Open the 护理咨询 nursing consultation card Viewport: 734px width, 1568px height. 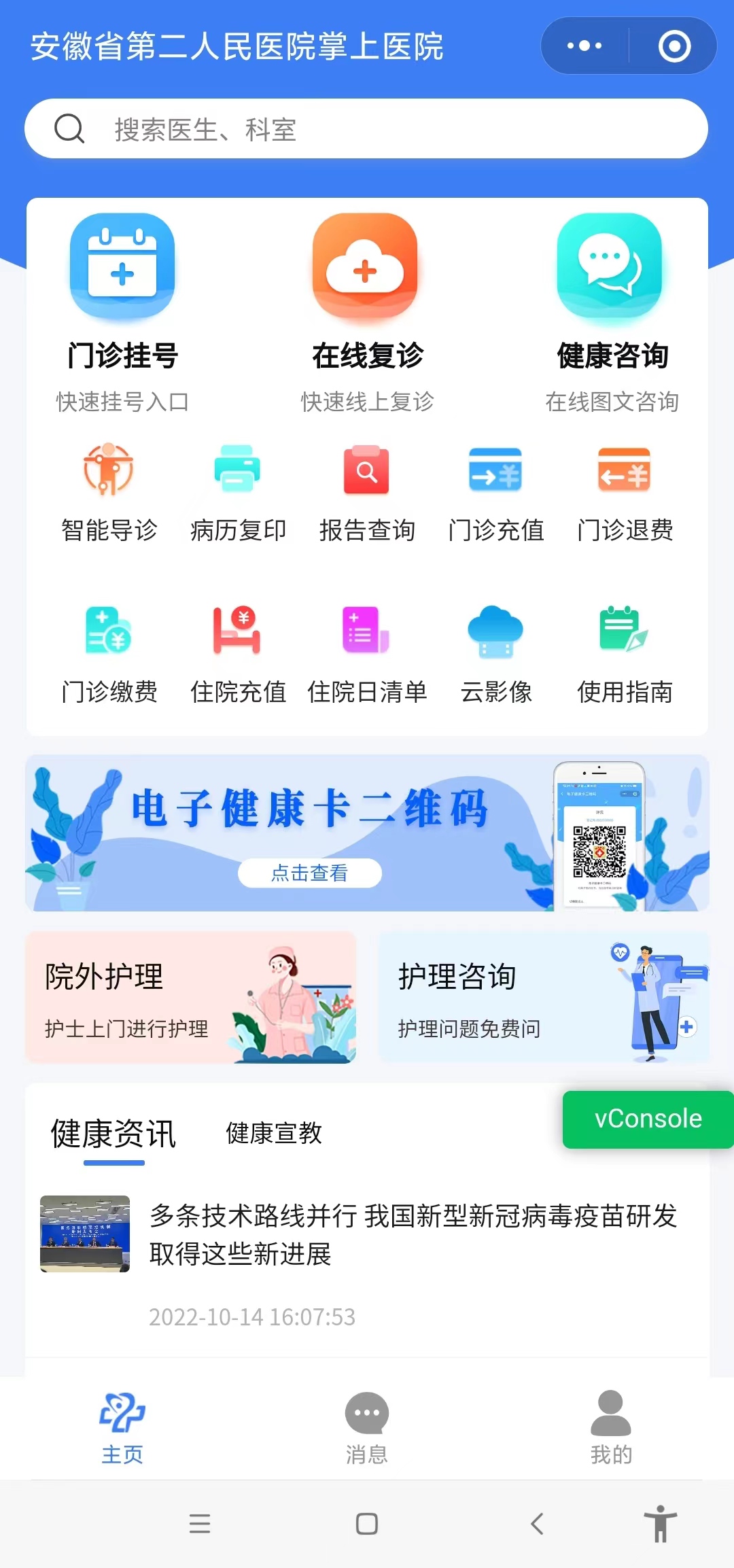pos(544,997)
